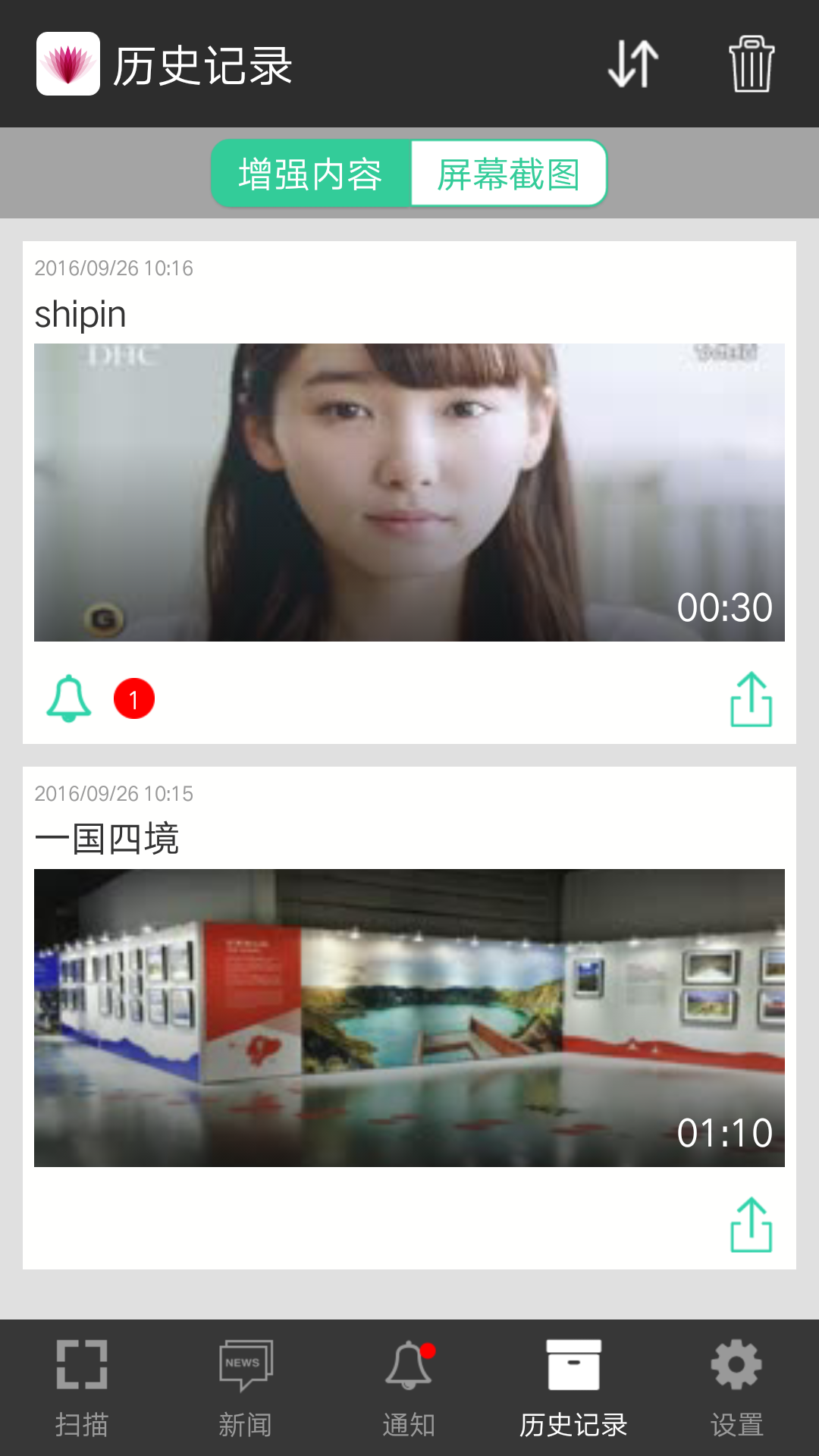This screenshot has height=1456, width=819.
Task: Toggle the sort order of history
Action: [x=633, y=64]
